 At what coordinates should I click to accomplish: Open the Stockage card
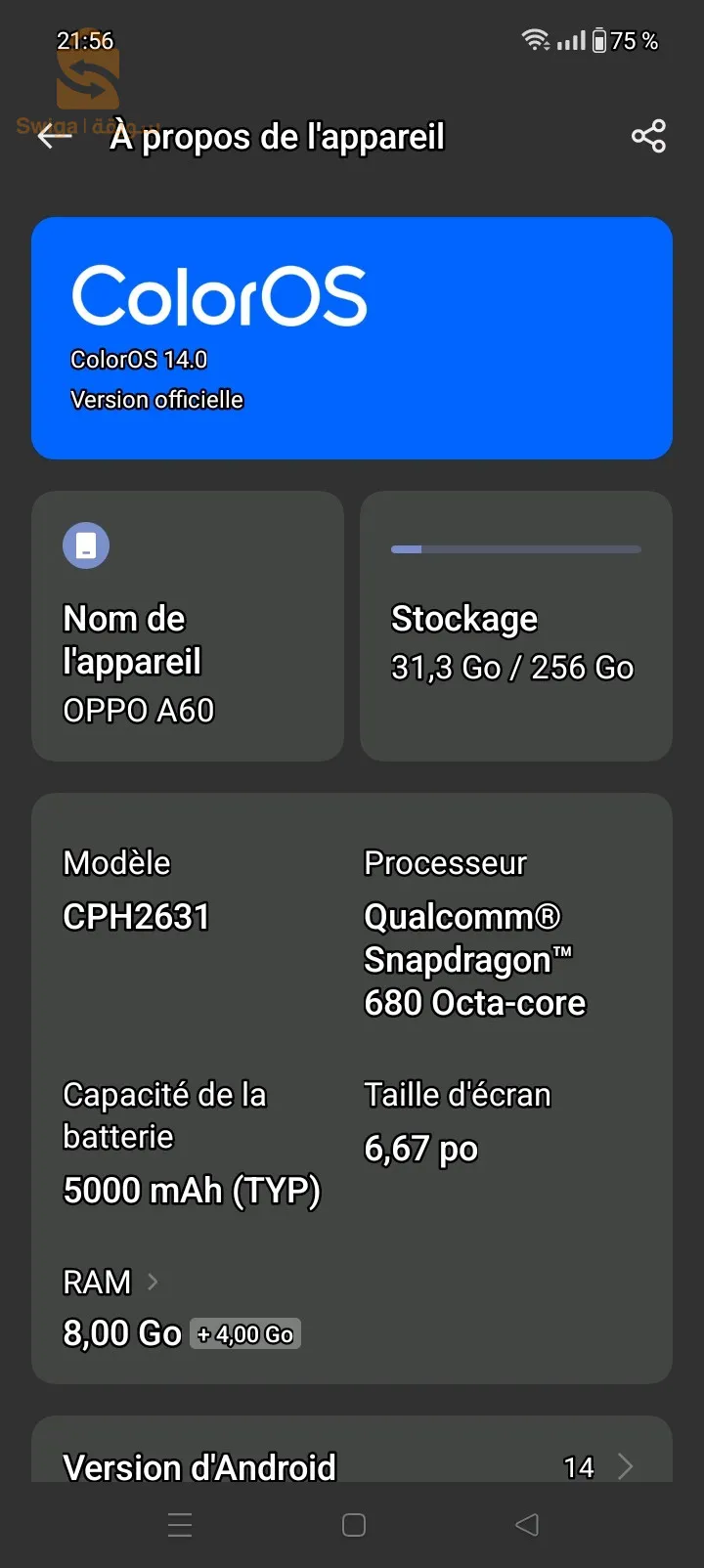(516, 626)
